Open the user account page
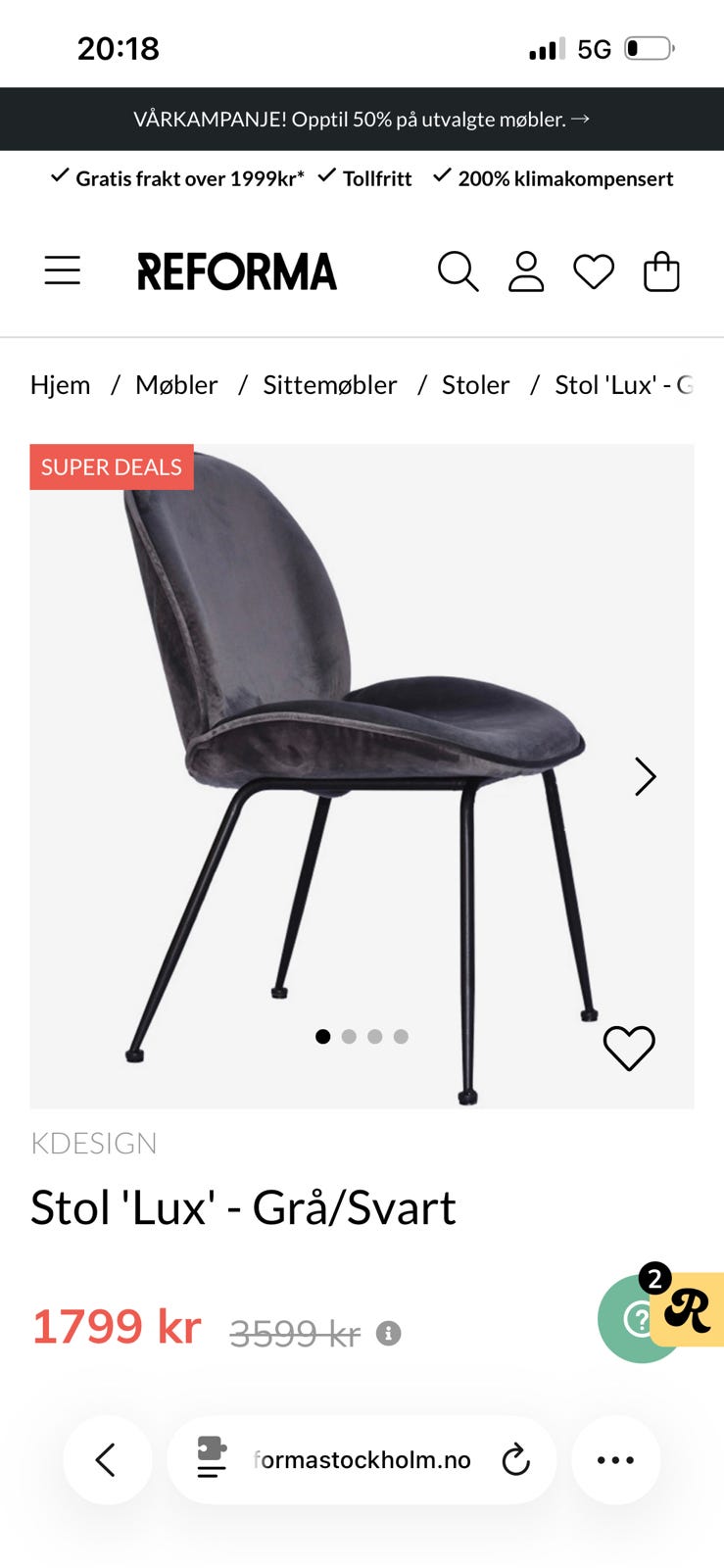Viewport: 724px width, 1568px height. pyautogui.click(x=526, y=271)
